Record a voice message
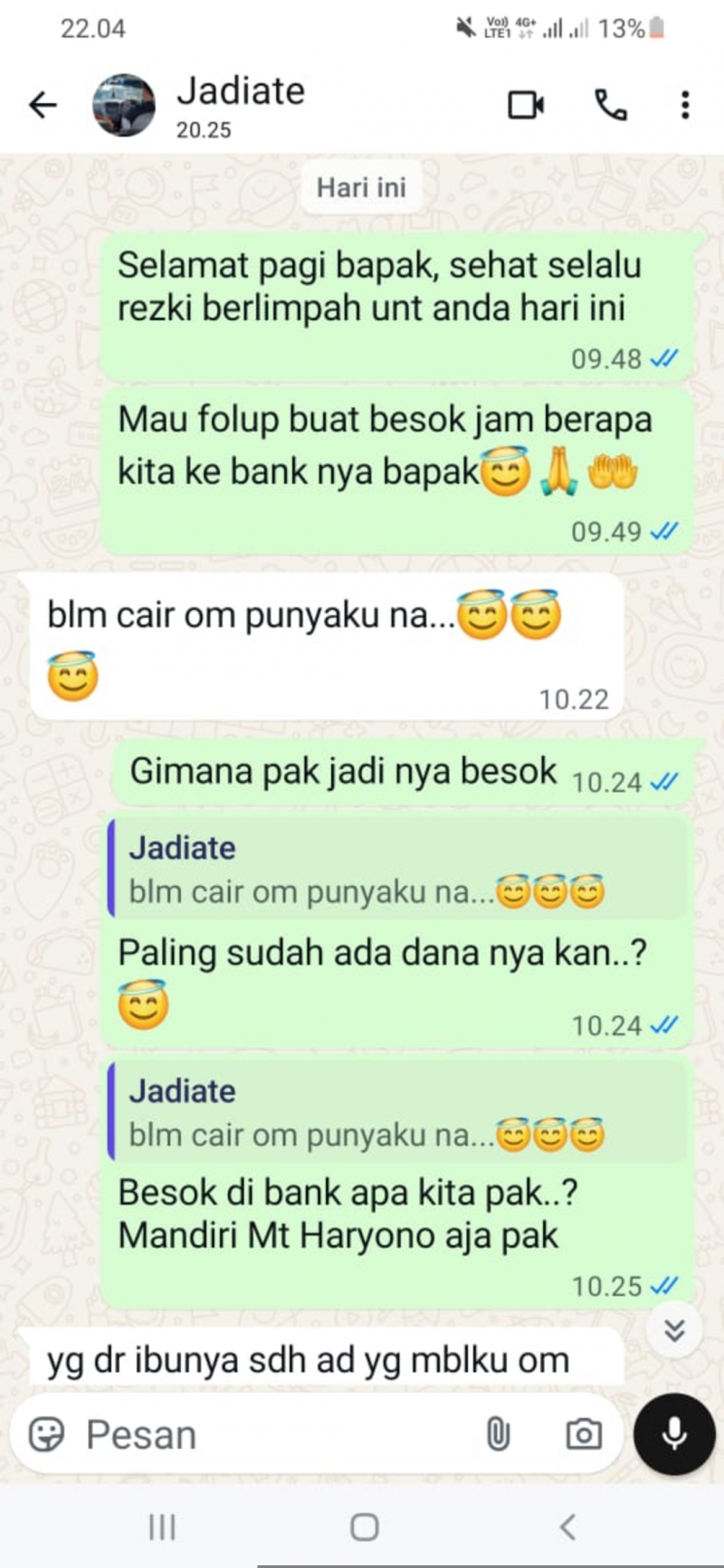 point(674,1434)
